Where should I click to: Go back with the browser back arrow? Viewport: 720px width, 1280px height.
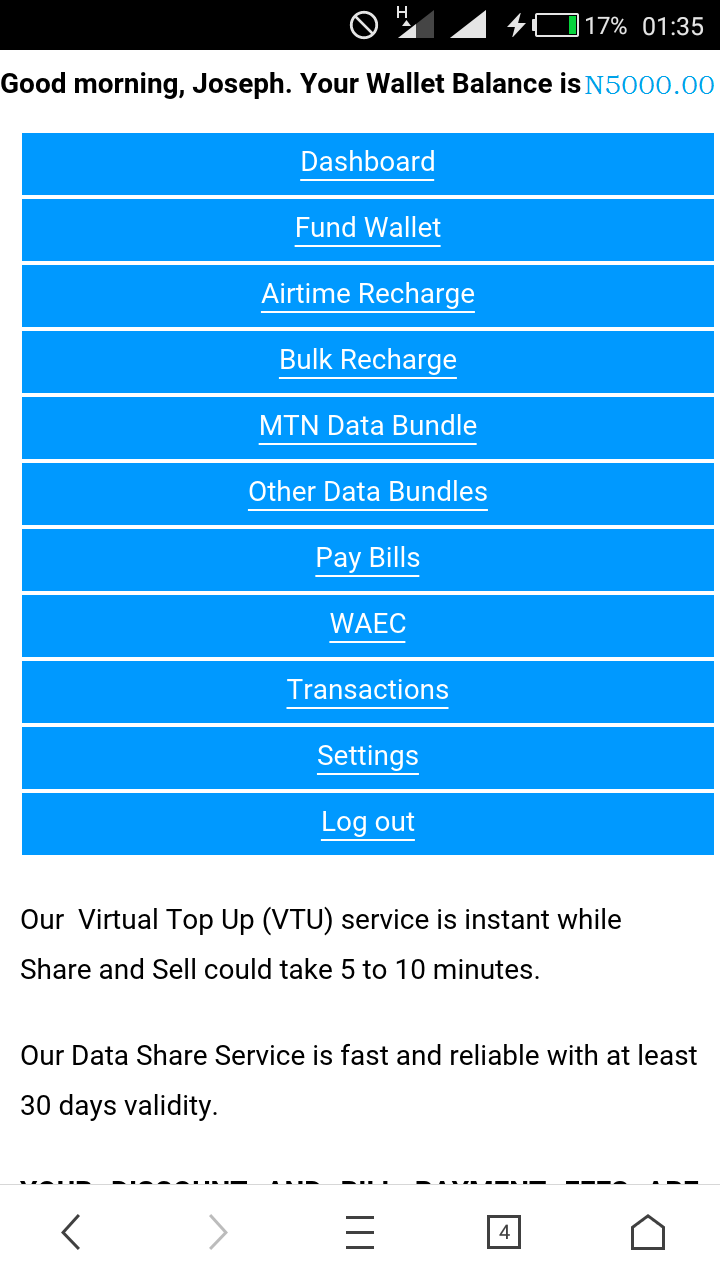71,1232
